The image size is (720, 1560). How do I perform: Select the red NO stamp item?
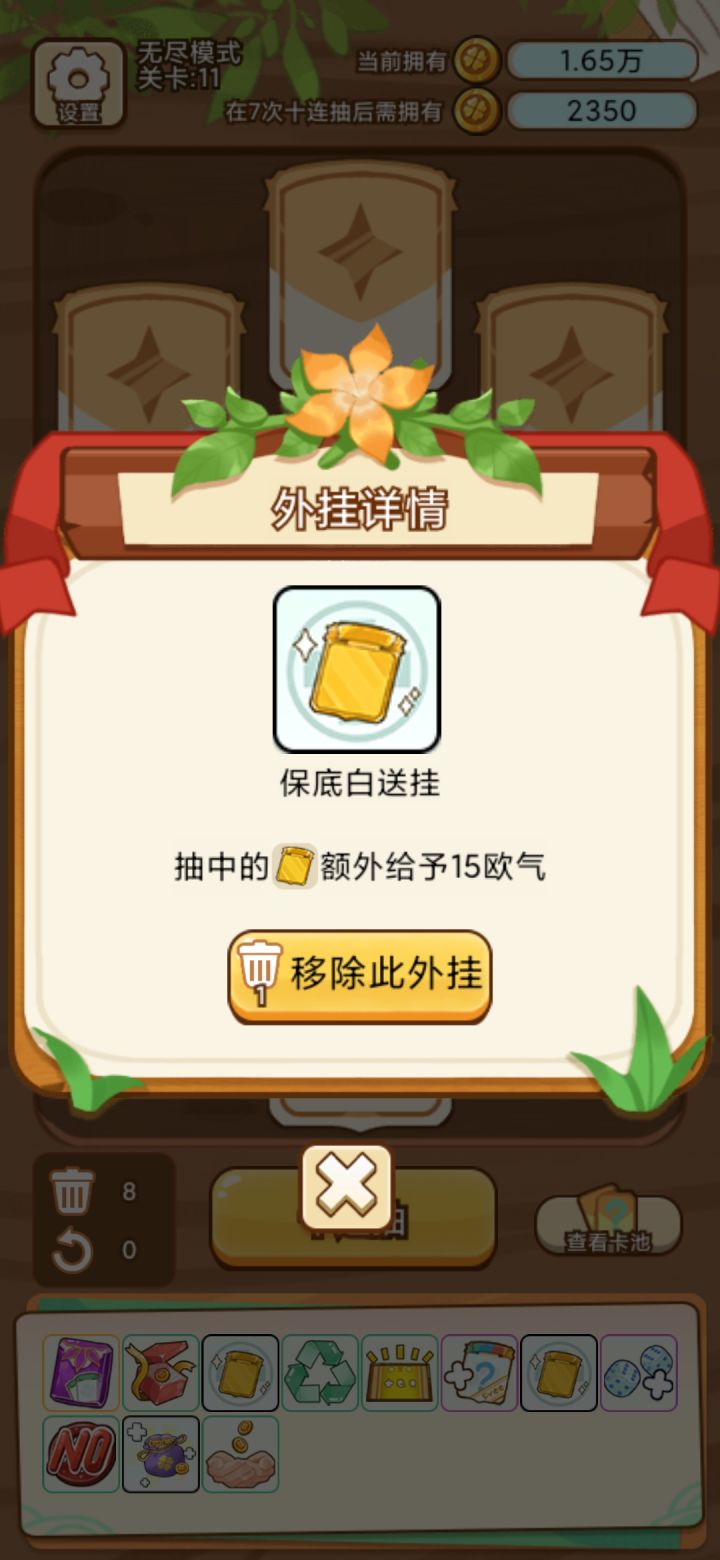click(80, 1455)
